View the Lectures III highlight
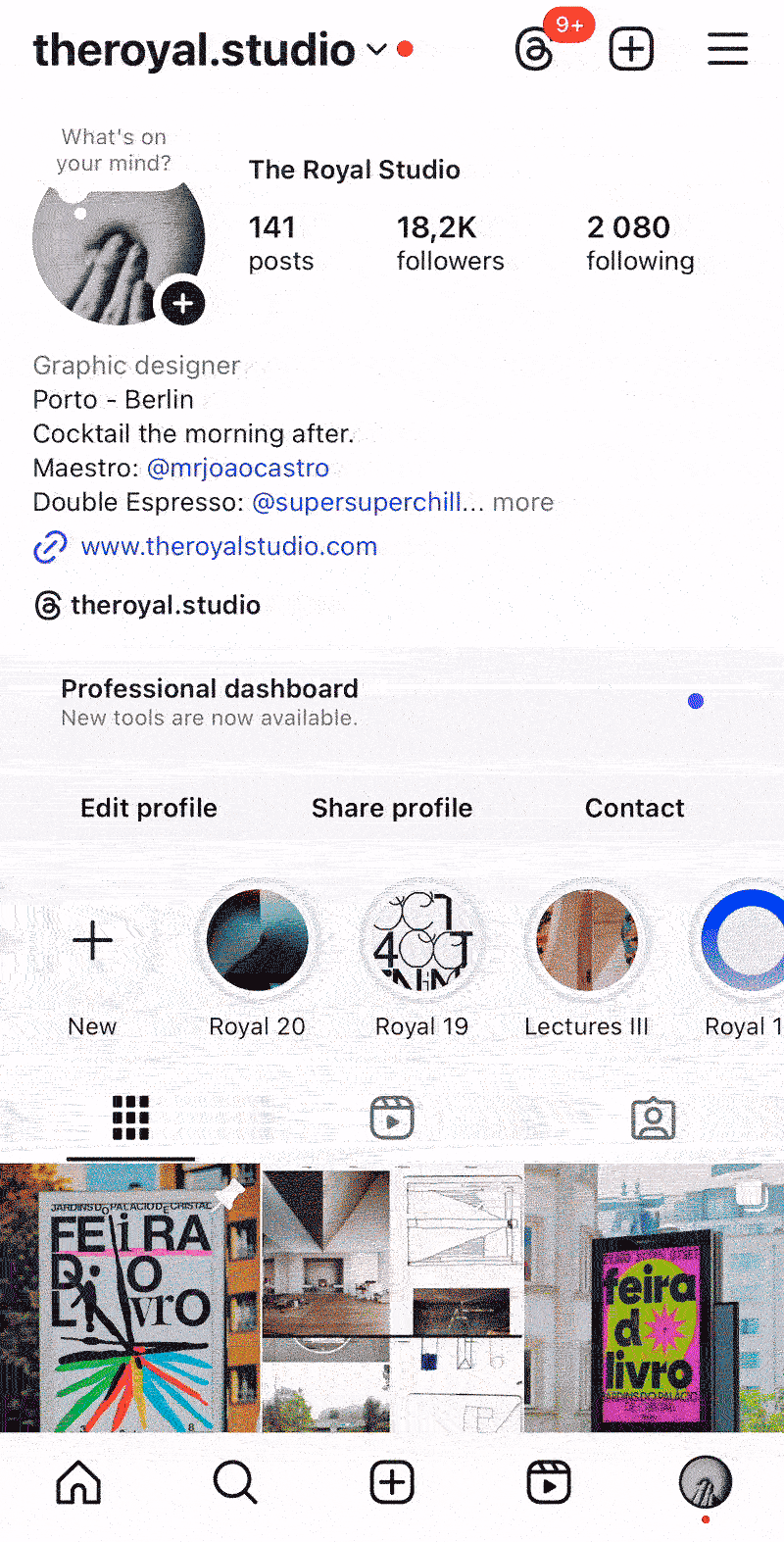Viewport: 784px width, 1542px height. tap(586, 941)
